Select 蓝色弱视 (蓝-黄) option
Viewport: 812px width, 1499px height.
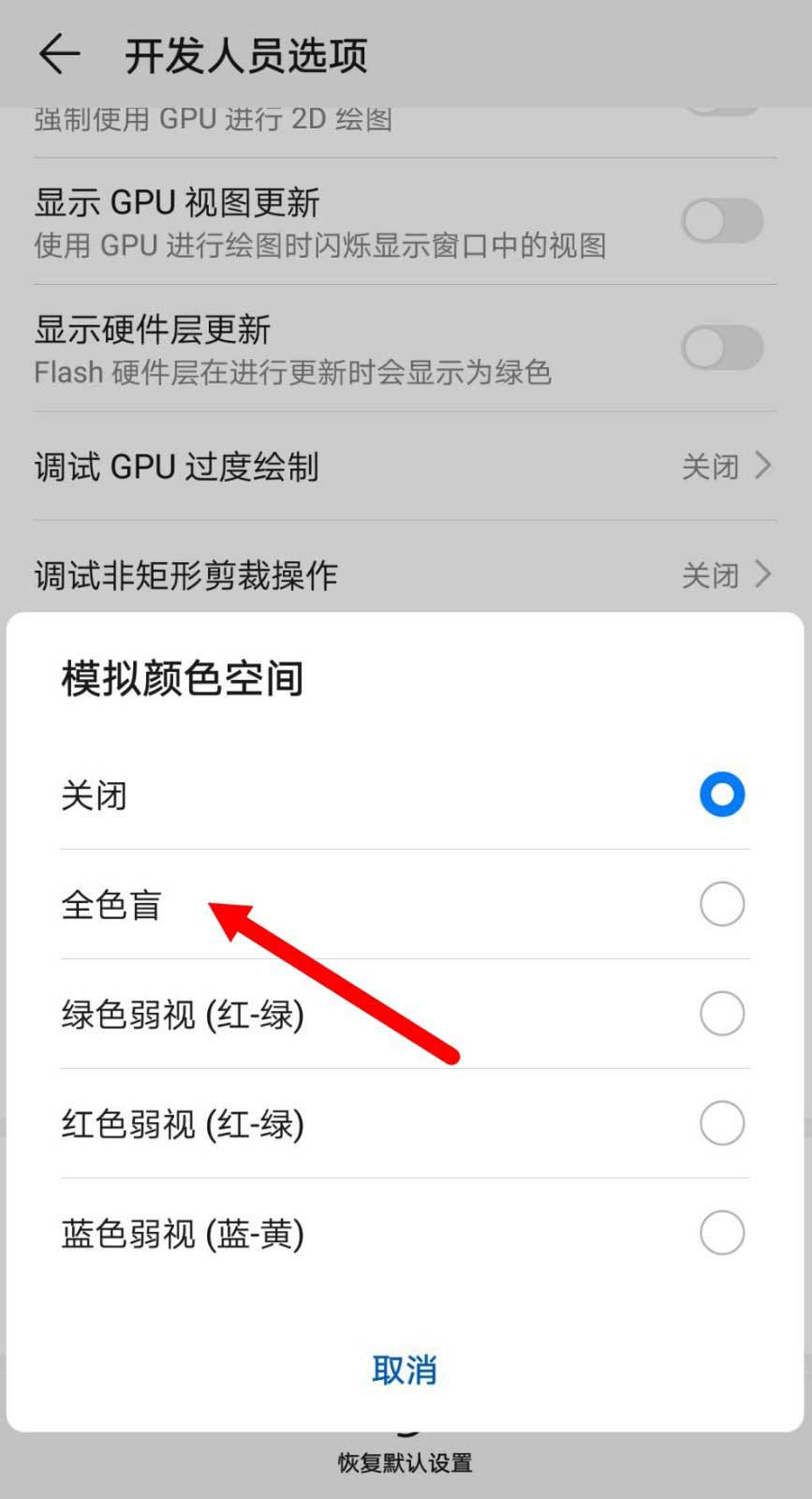pos(405,1233)
